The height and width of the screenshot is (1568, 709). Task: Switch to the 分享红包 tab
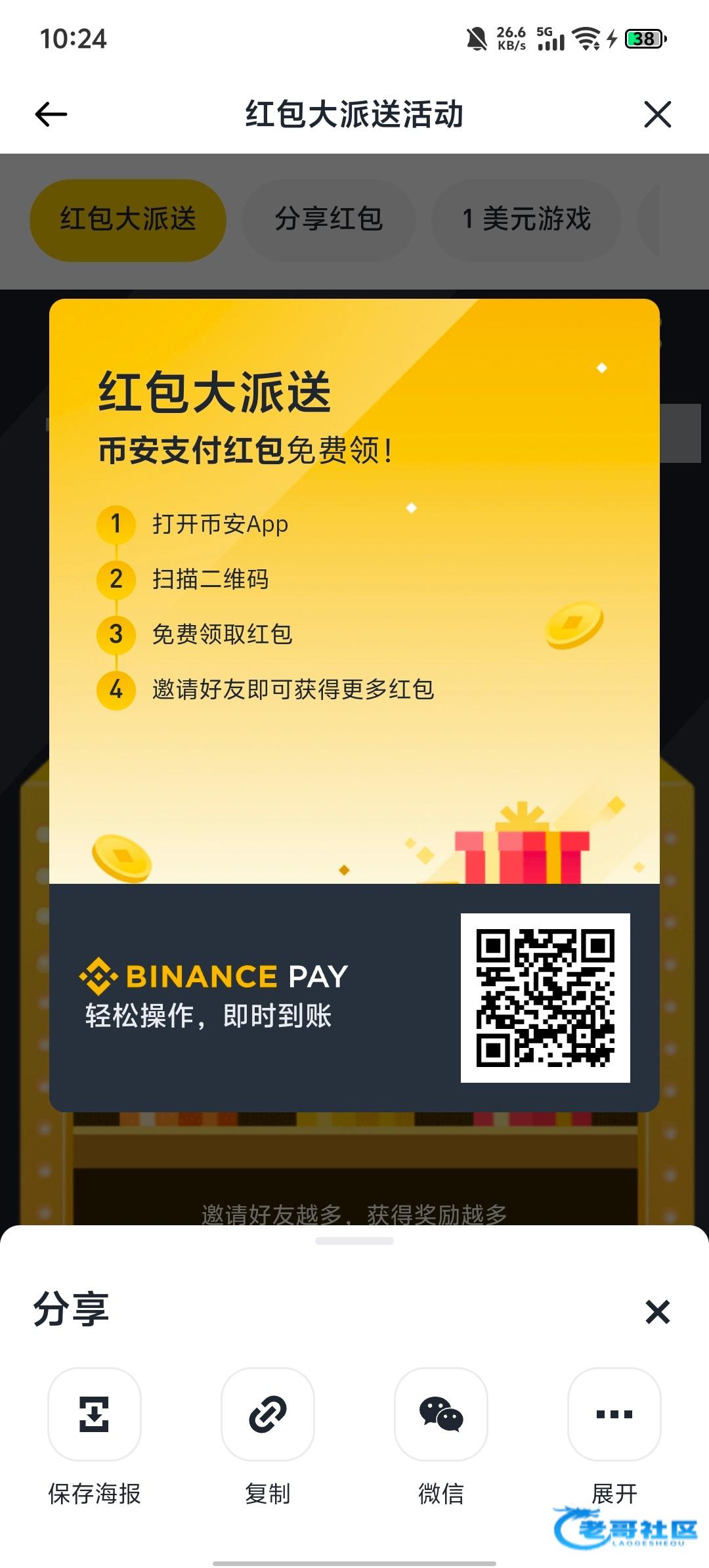coord(328,219)
